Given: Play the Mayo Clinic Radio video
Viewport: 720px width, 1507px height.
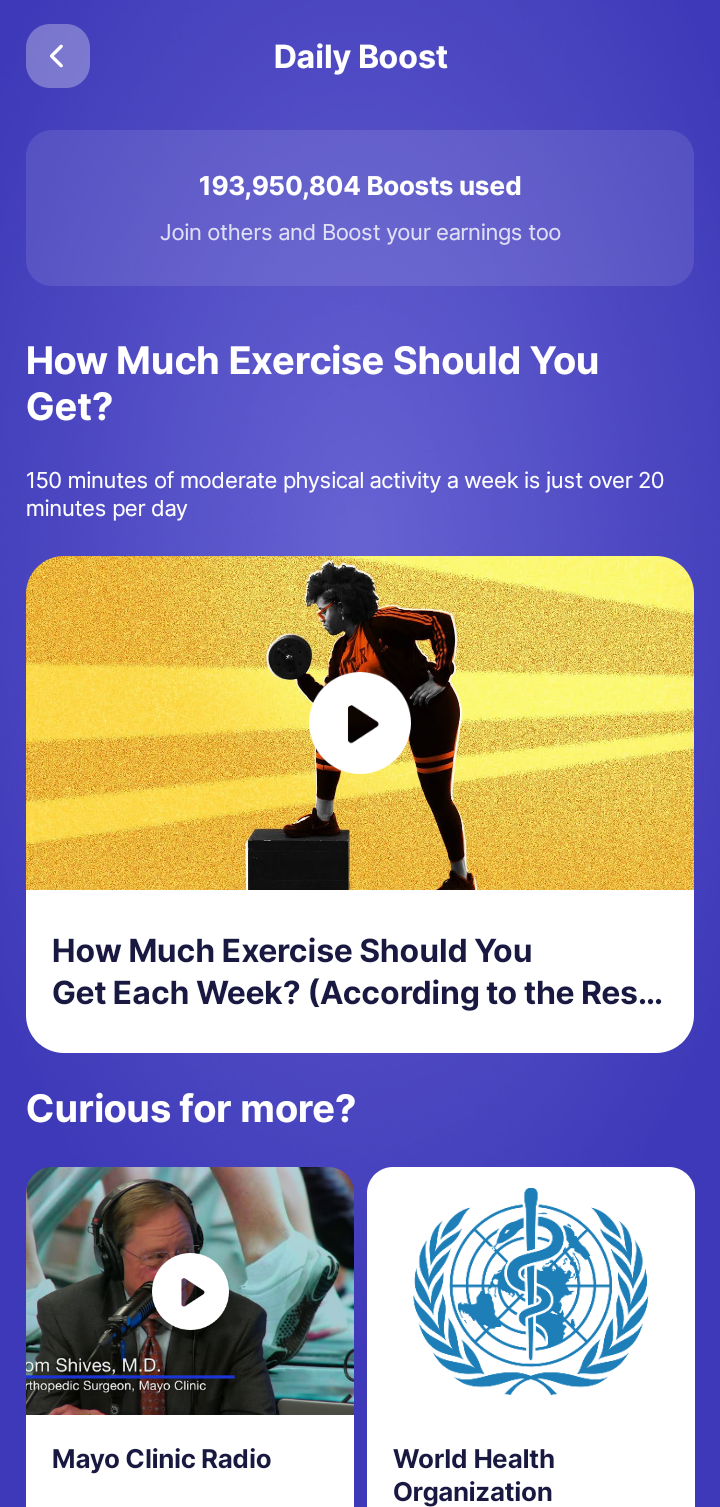Looking at the screenshot, I should 191,1292.
